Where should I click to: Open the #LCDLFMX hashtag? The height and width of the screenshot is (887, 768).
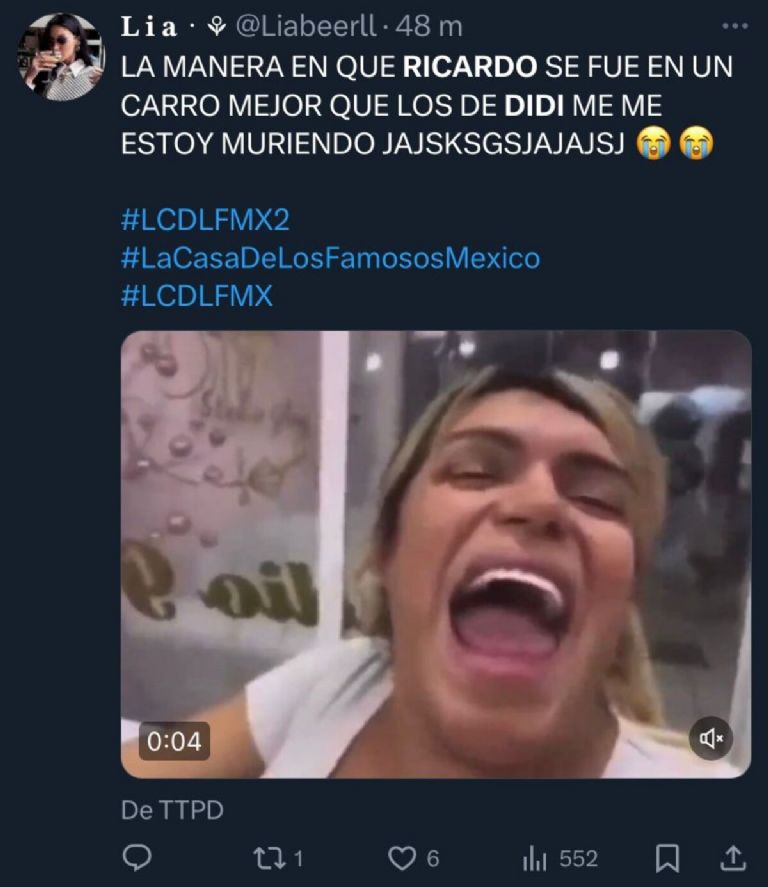click(196, 296)
